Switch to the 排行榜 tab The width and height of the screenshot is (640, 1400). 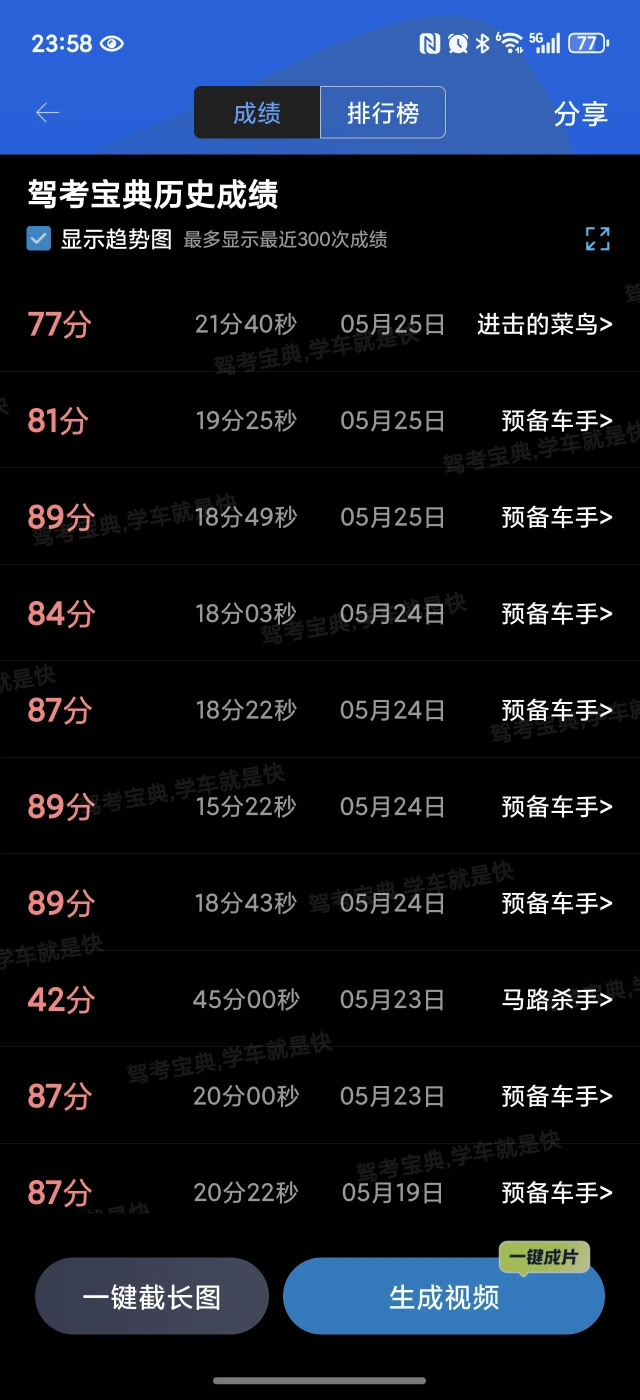tap(383, 113)
